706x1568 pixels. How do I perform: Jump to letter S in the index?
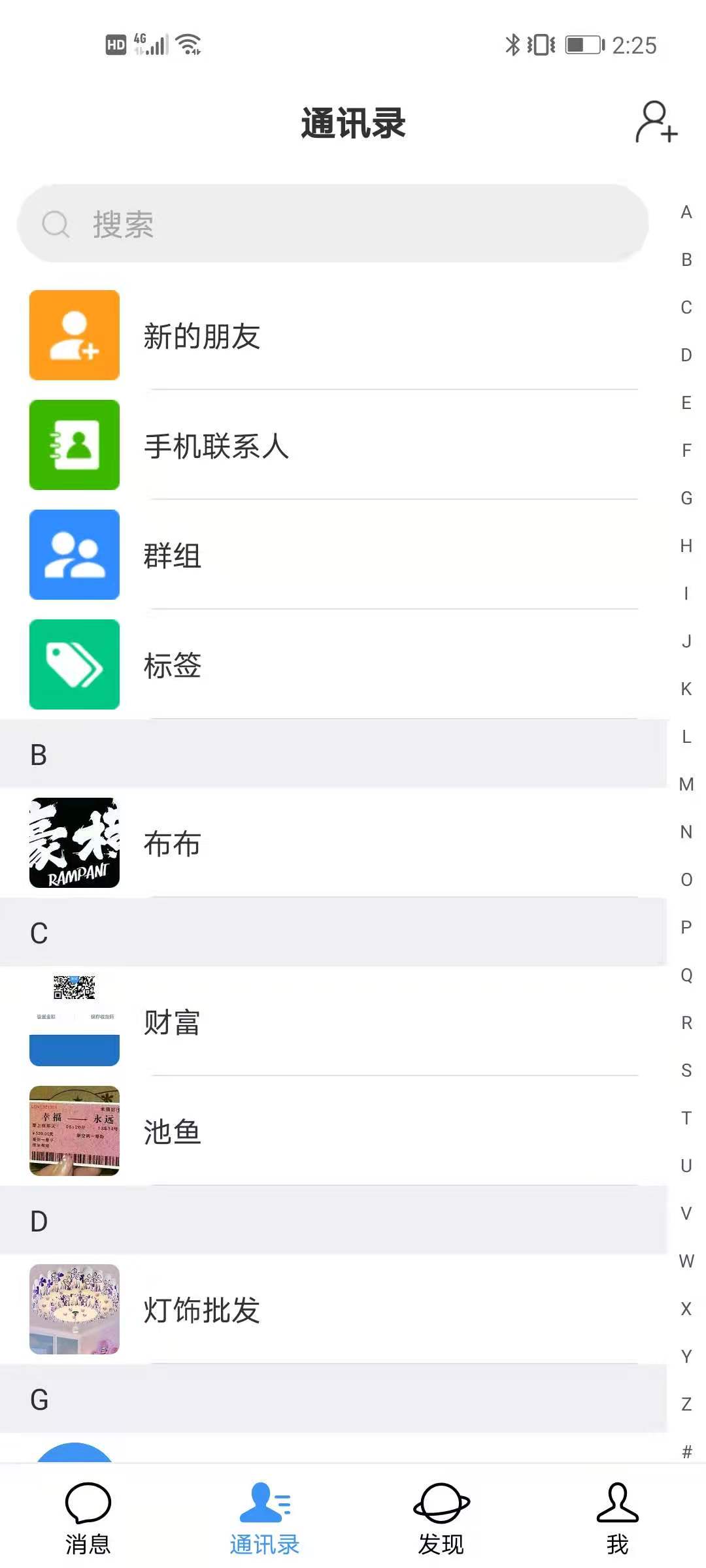coord(686,1070)
